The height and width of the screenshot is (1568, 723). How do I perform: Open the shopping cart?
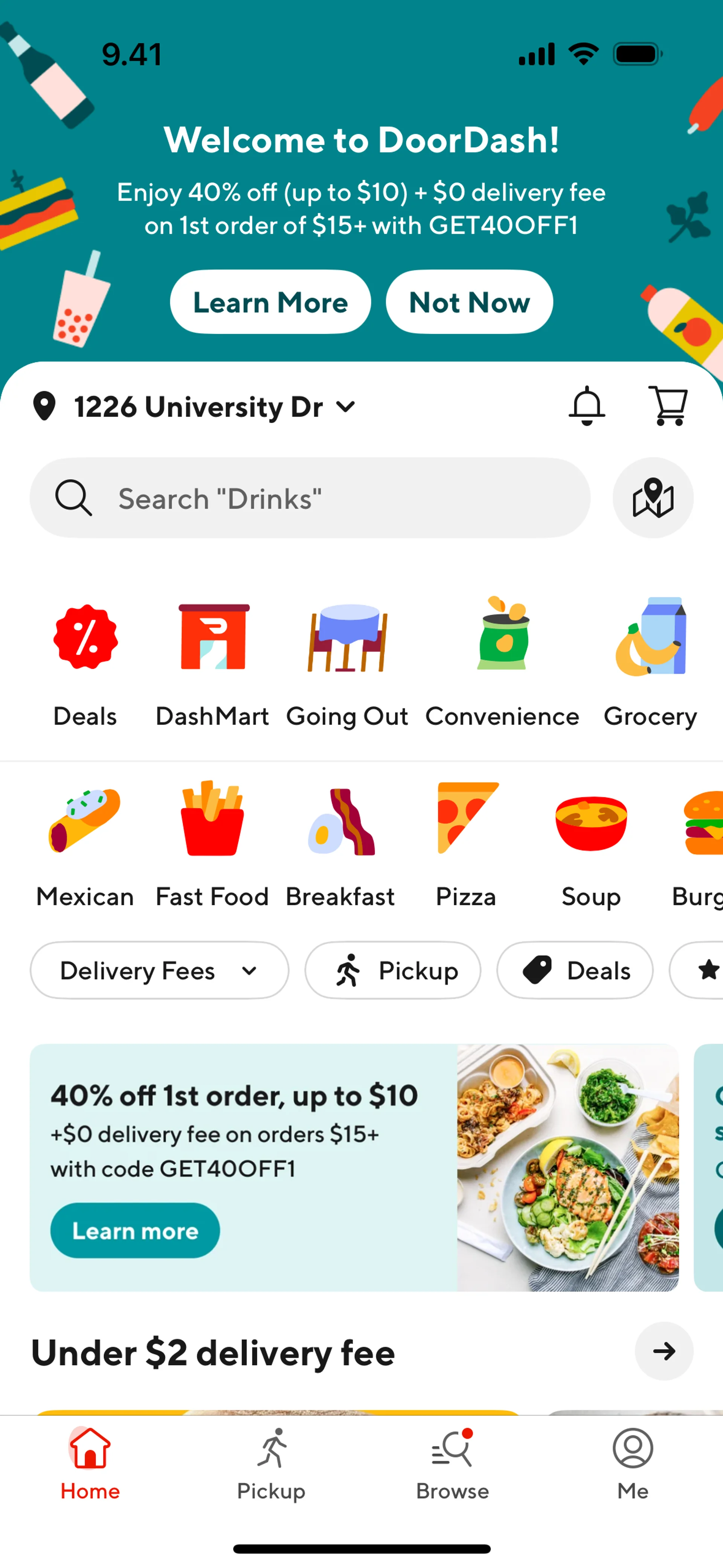pyautogui.click(x=668, y=405)
